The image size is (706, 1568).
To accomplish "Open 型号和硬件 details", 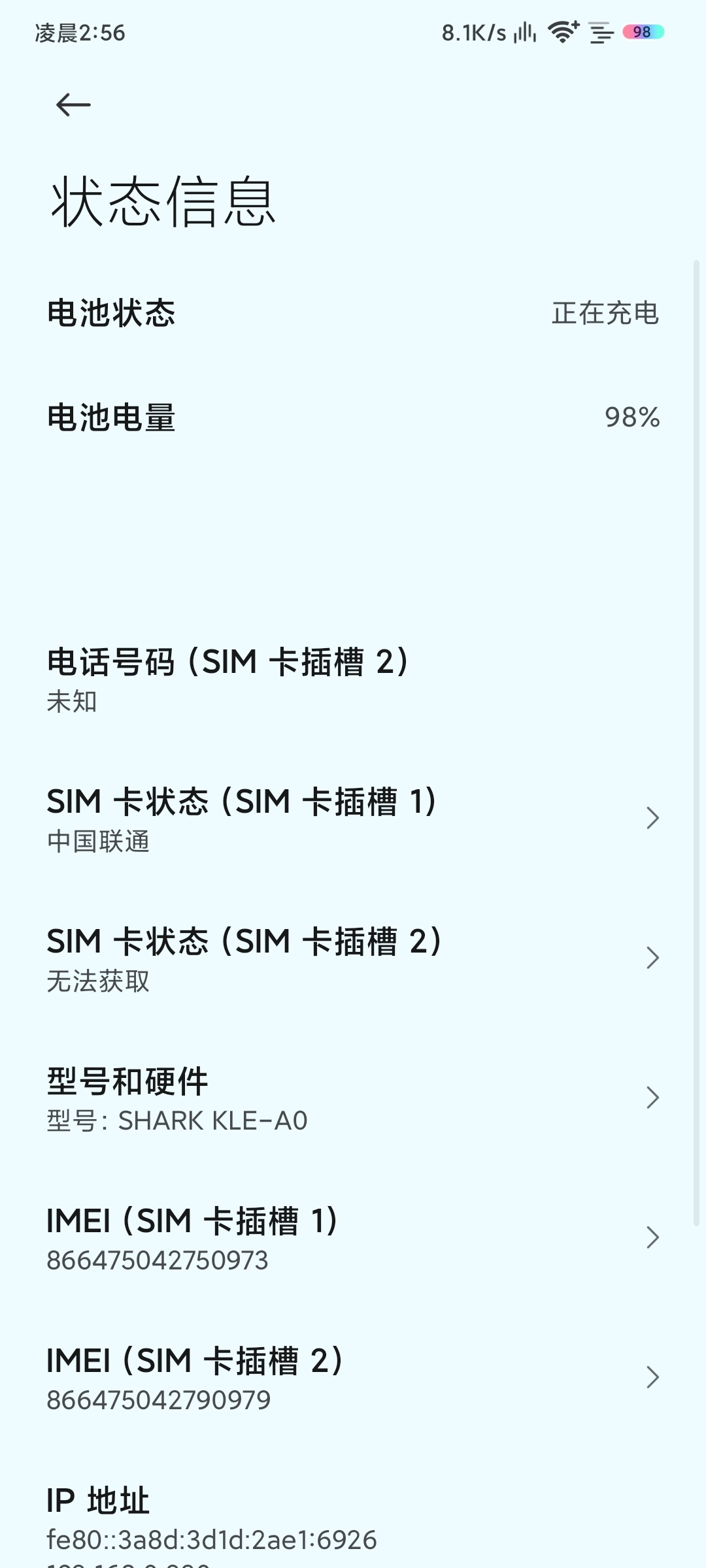I will tap(353, 1098).
